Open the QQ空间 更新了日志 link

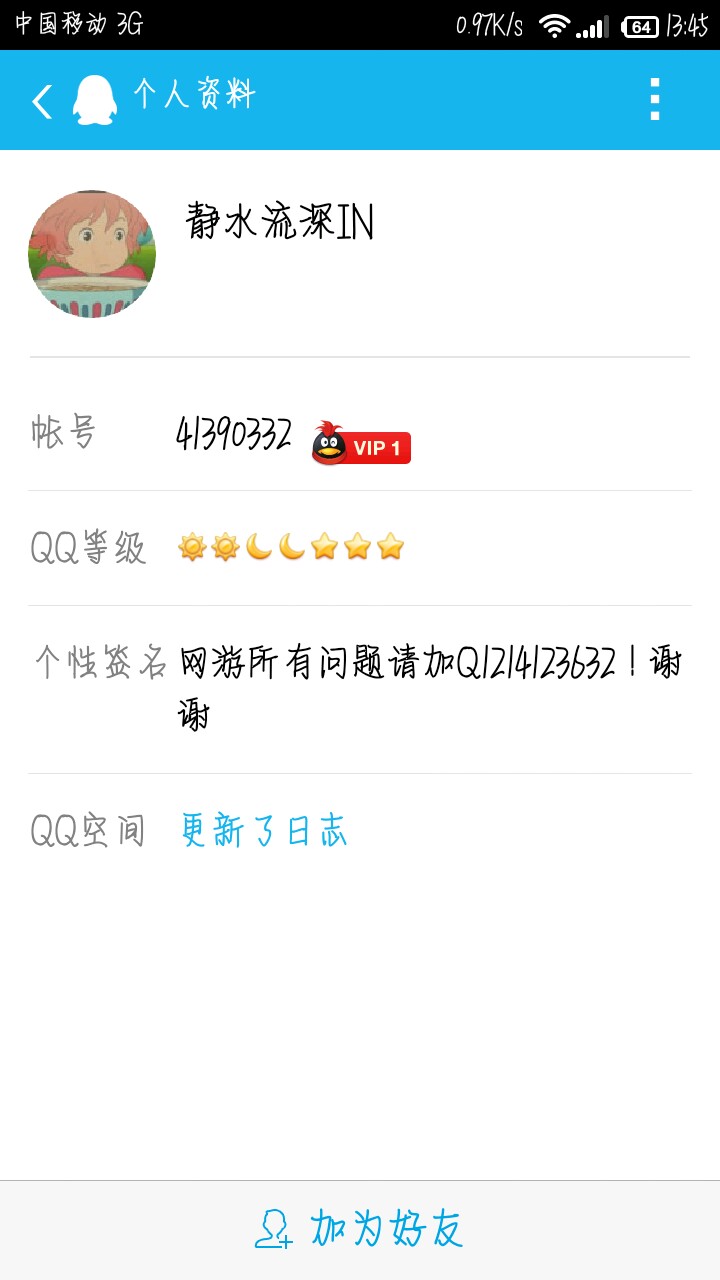coord(264,831)
